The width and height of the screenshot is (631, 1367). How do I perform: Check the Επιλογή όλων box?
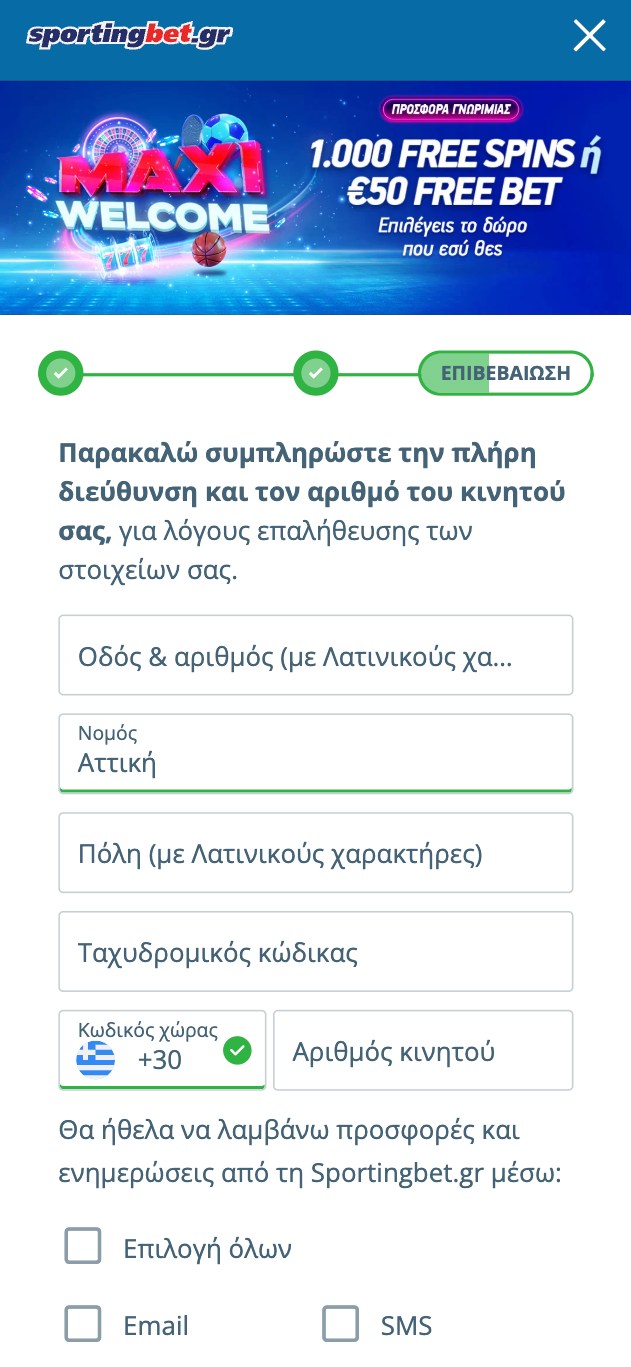83,1247
